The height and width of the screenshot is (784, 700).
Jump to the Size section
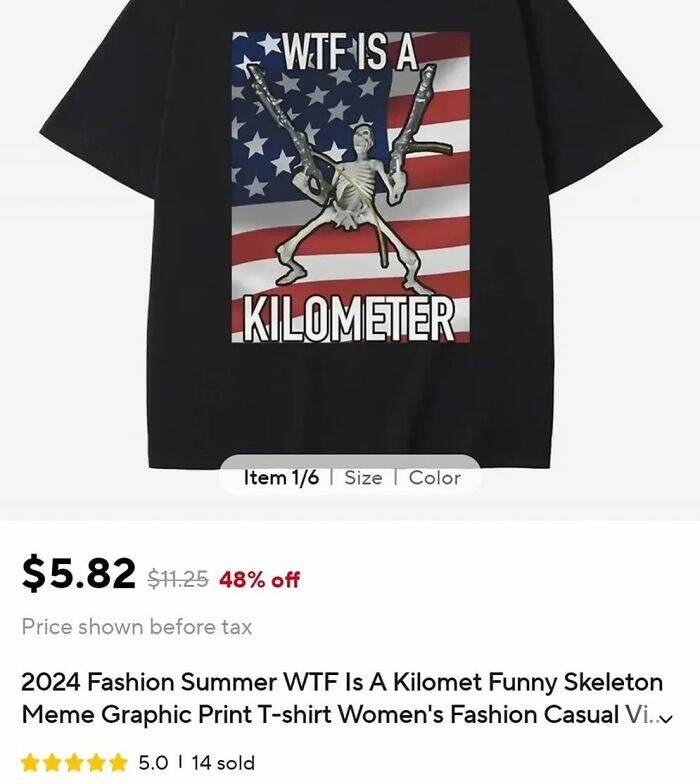coord(363,478)
